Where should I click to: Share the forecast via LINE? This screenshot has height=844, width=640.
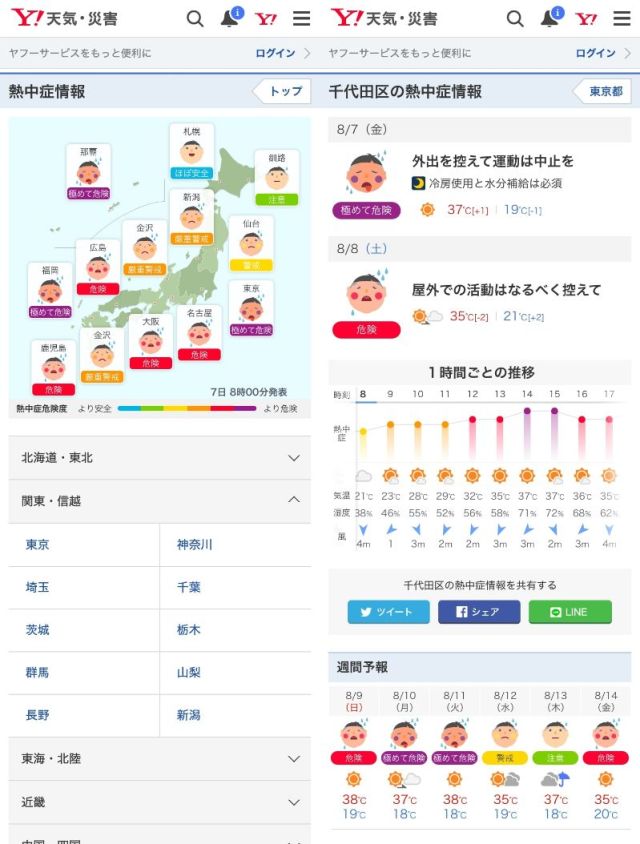pyautogui.click(x=569, y=612)
